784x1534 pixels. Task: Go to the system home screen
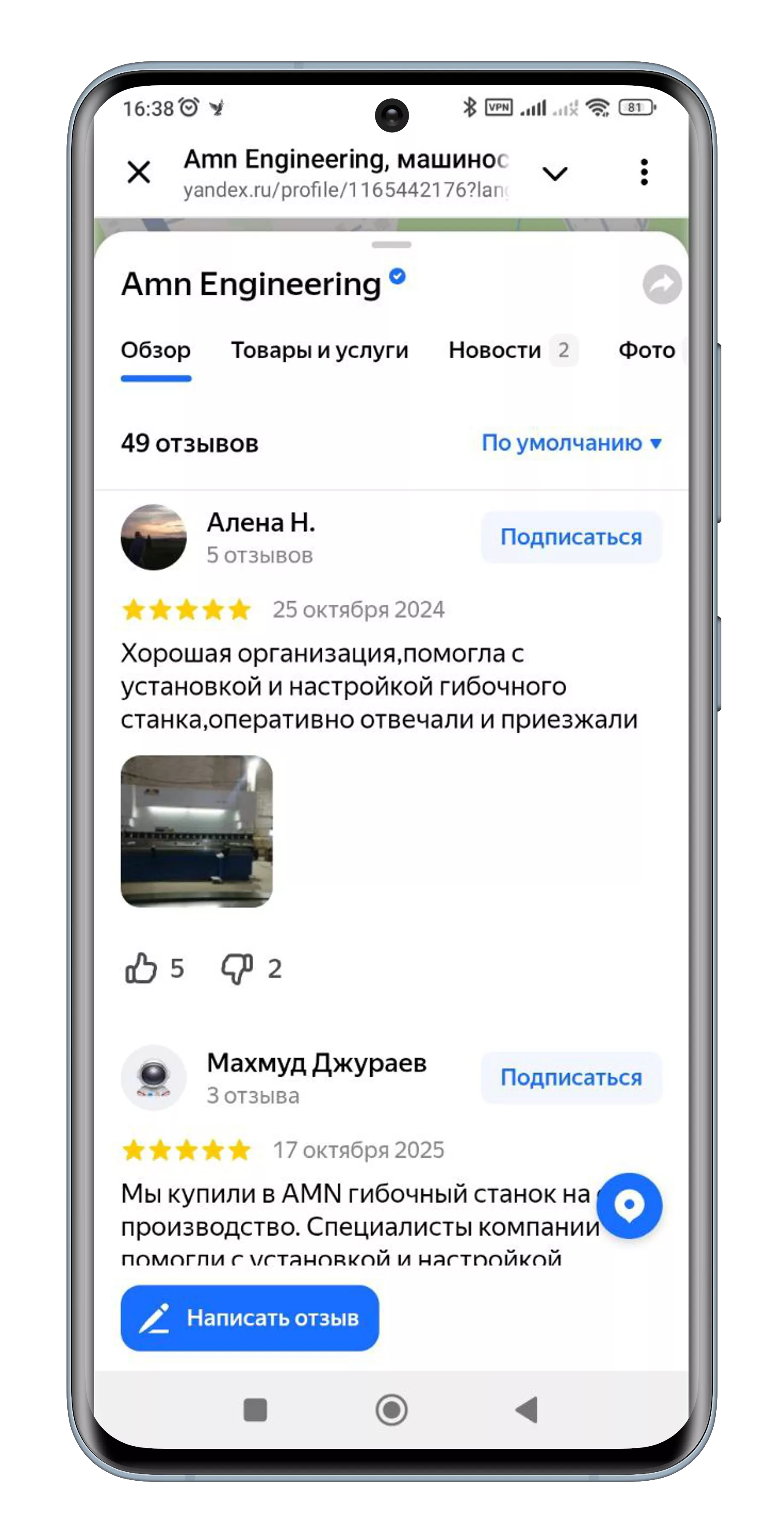pos(391,1410)
